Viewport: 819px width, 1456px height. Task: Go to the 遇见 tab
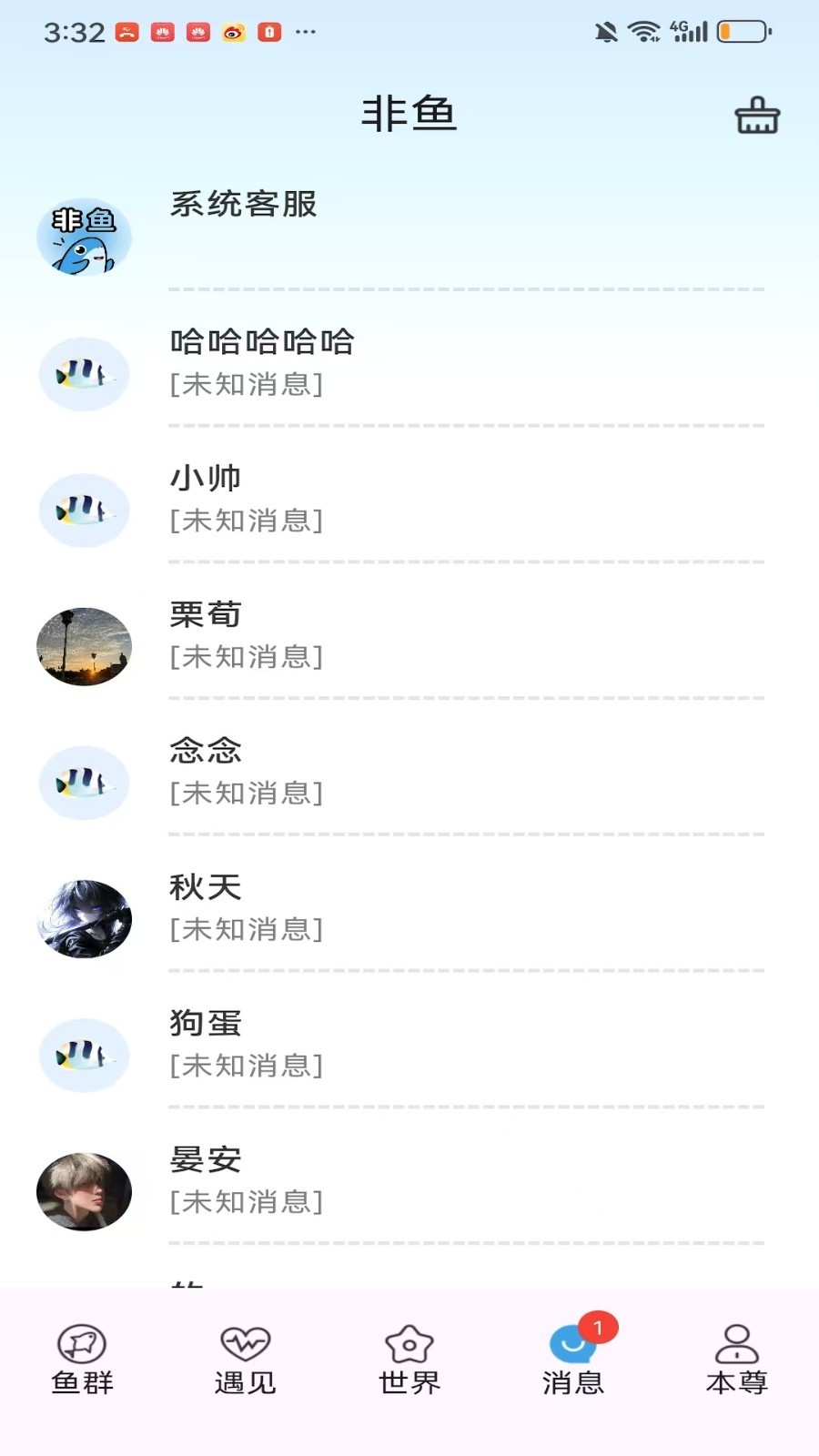pyautogui.click(x=245, y=1360)
